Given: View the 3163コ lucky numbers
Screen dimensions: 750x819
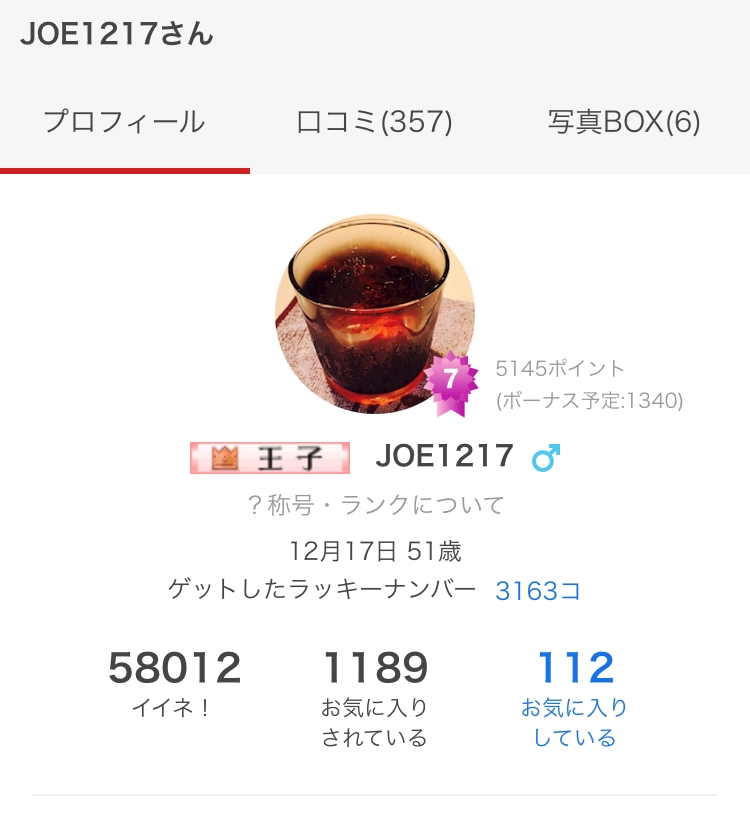Looking at the screenshot, I should [x=538, y=591].
